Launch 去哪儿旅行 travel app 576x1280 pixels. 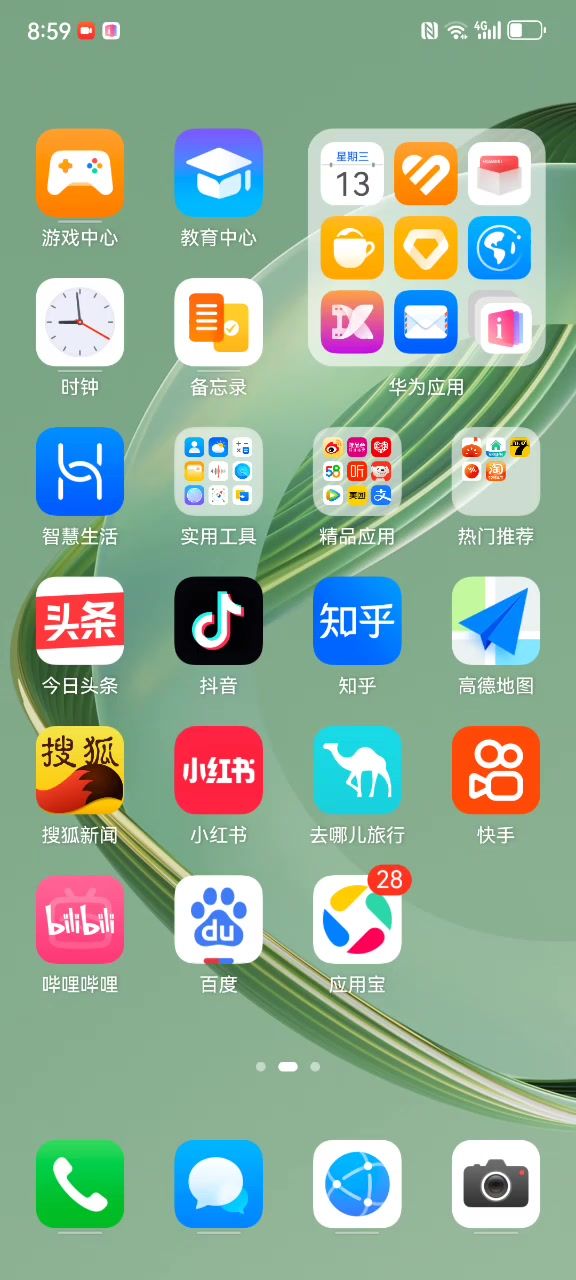coord(357,770)
